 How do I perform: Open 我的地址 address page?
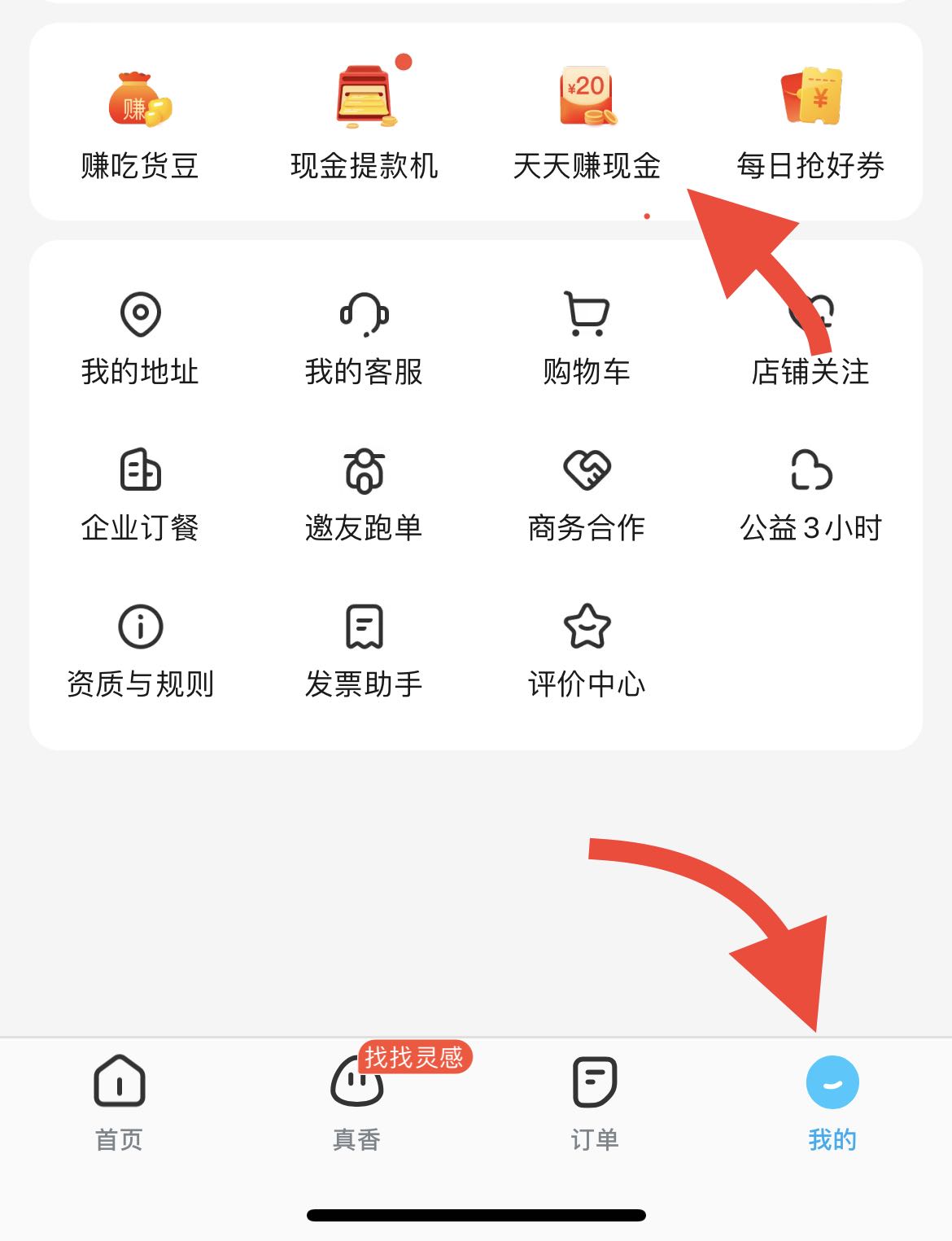(x=140, y=337)
